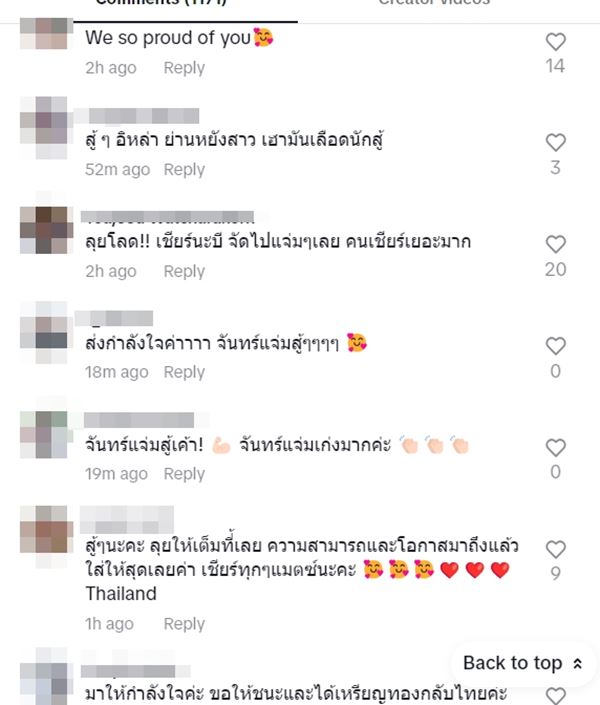
Task: Reply to the comment posted 18m ago
Action: (x=184, y=372)
